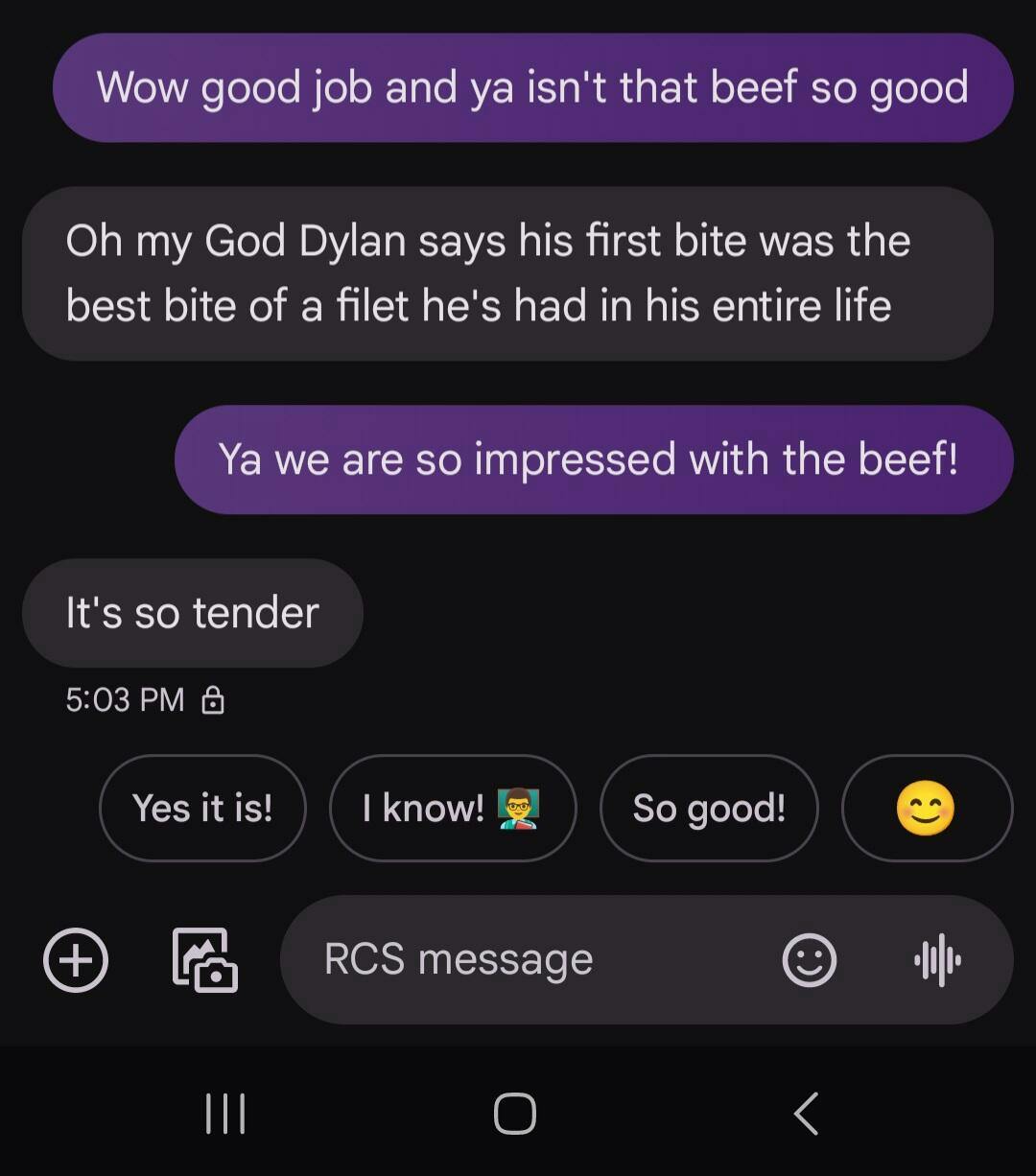Go back with the system back button
The height and width of the screenshot is (1176, 1036).
pos(807,1114)
